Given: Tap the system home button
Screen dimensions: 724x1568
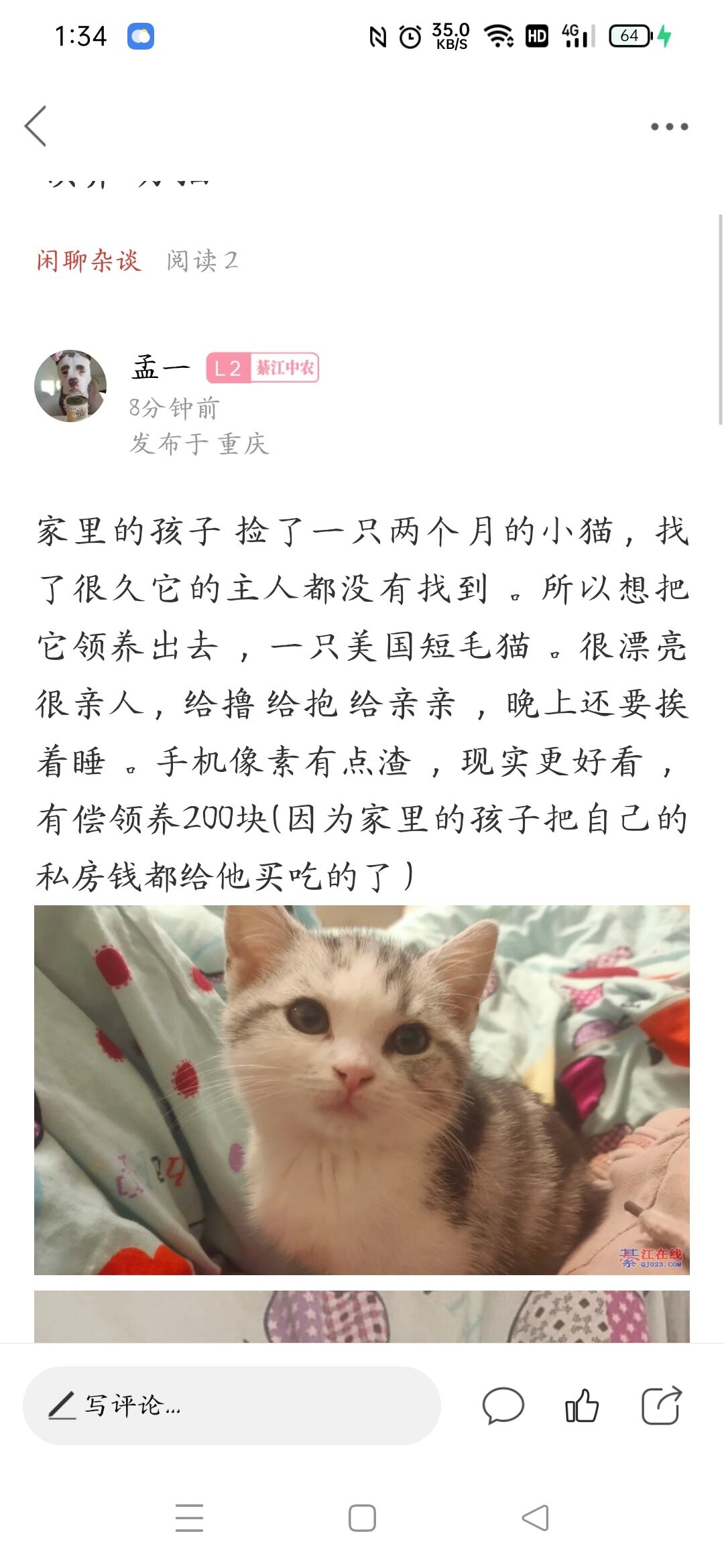Looking at the screenshot, I should click(362, 1518).
